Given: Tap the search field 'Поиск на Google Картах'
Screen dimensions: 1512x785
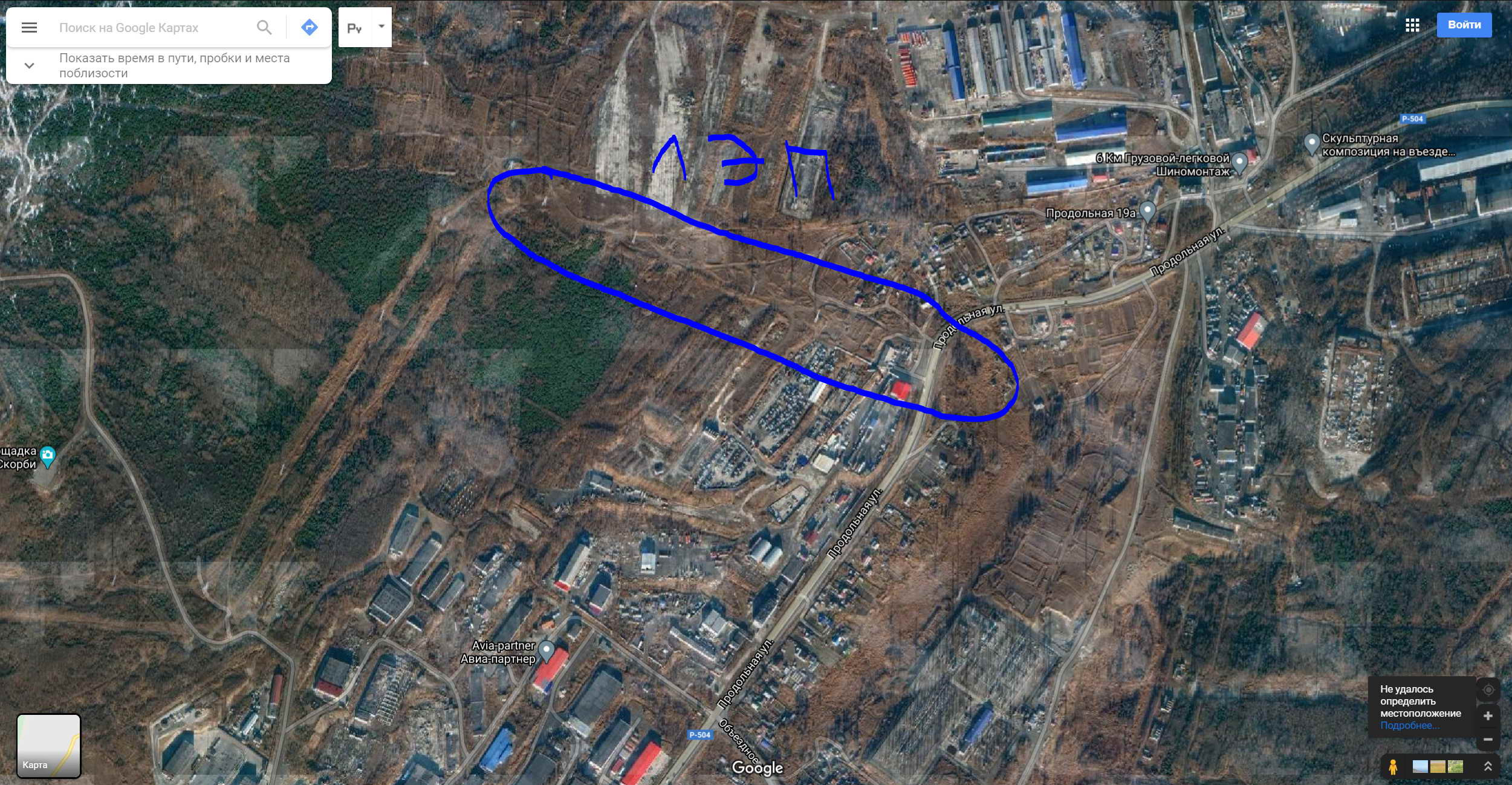Looking at the screenshot, I should [151, 28].
